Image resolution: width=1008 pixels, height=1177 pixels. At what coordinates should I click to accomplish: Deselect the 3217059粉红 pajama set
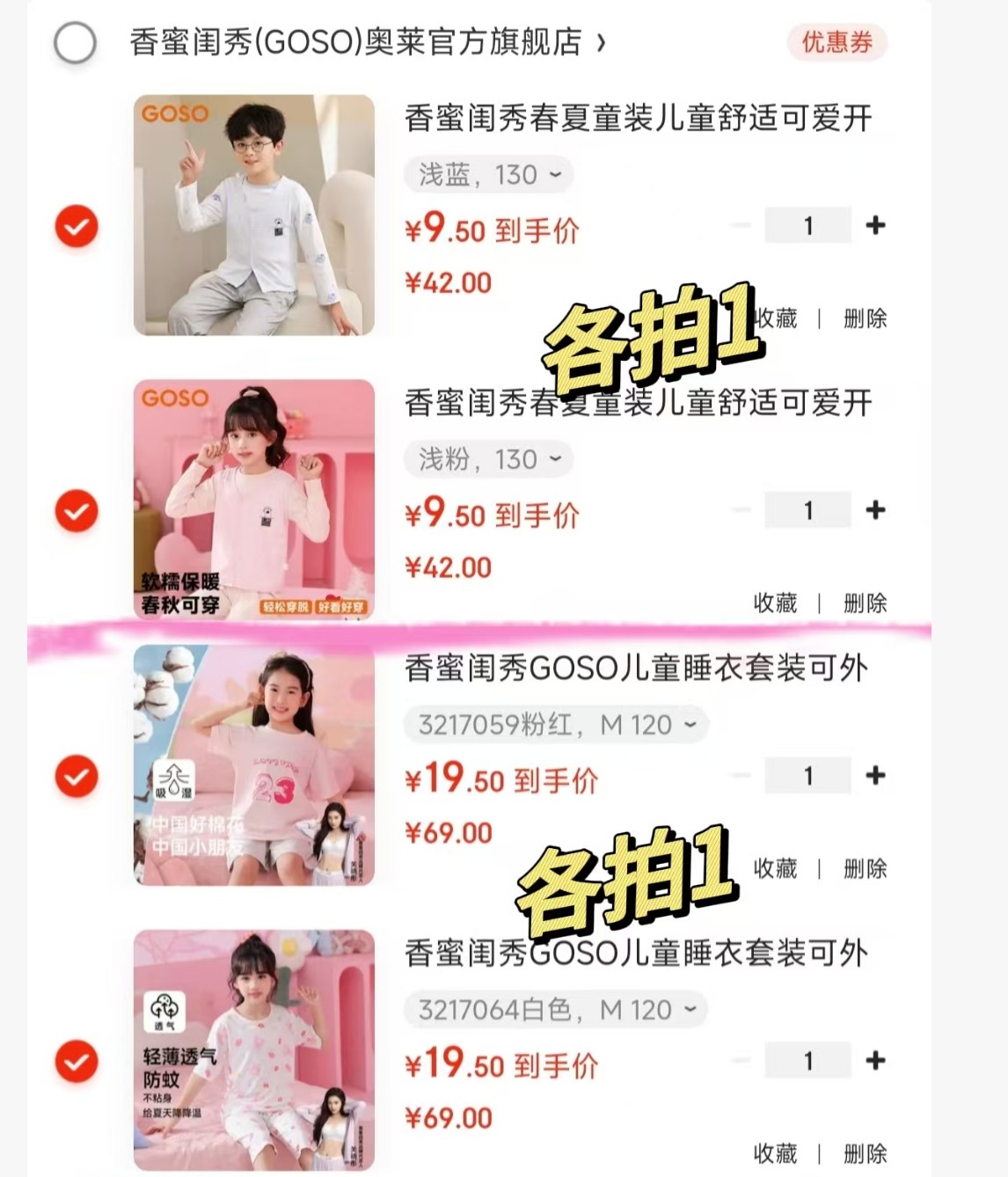tap(77, 776)
